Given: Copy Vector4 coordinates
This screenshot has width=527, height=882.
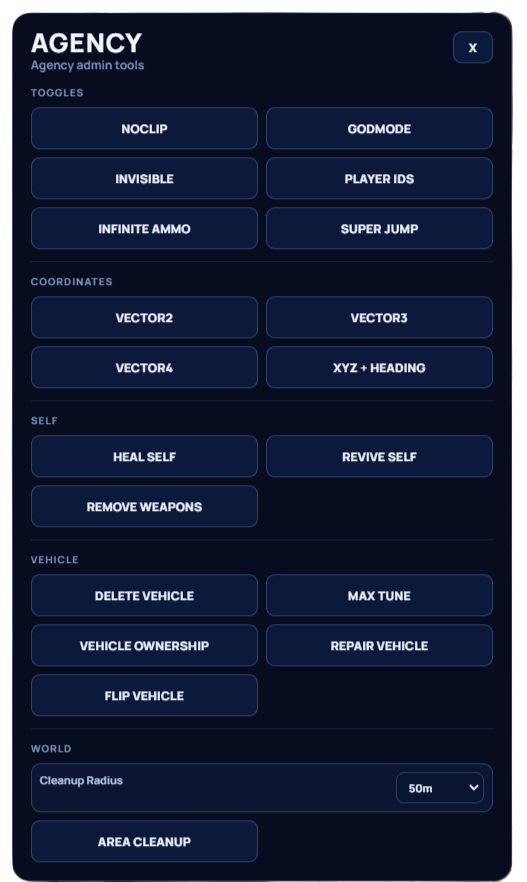Looking at the screenshot, I should click(145, 368).
